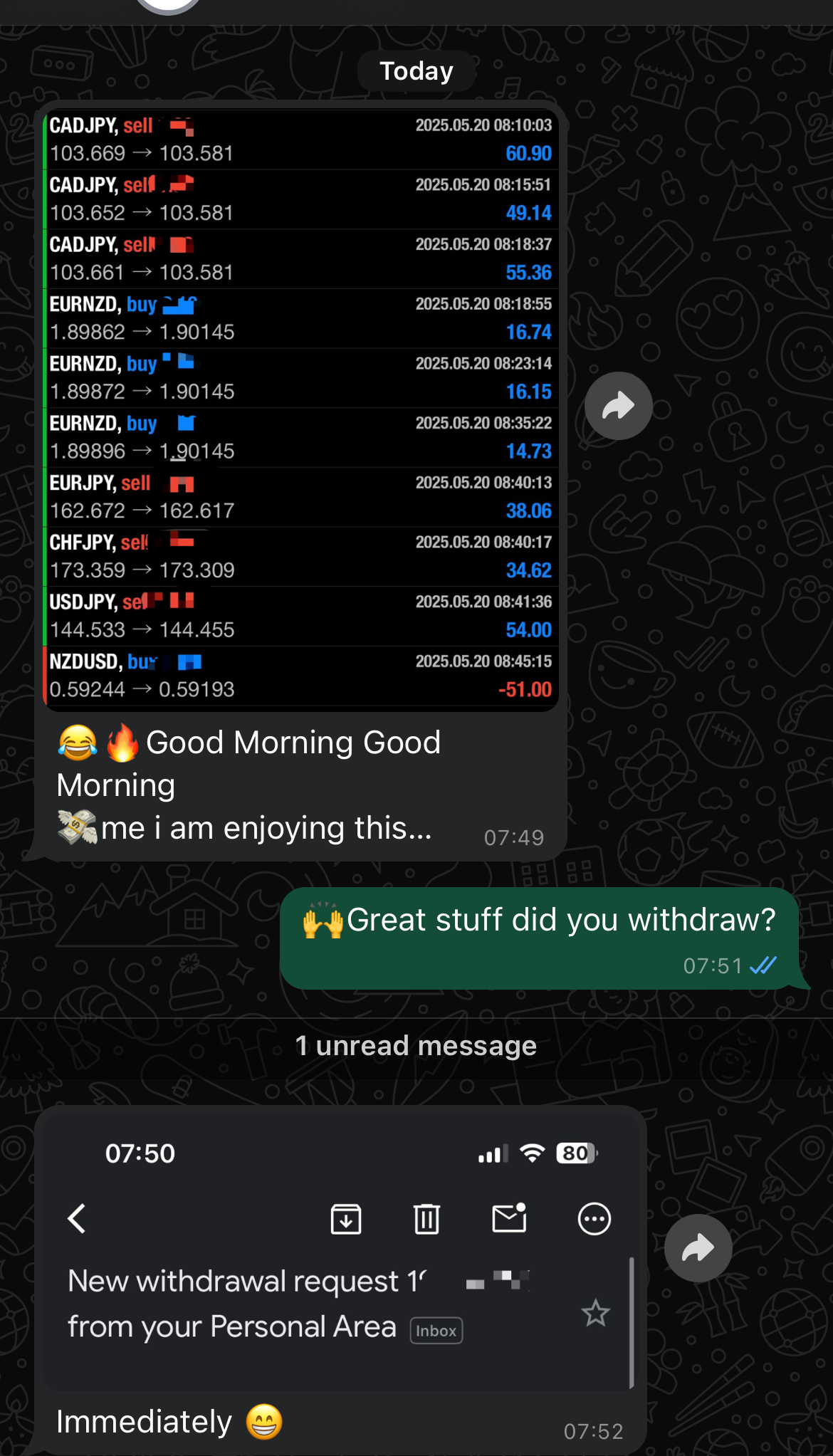Forward the trade results image message
Image resolution: width=833 pixels, height=1456 pixels.
618,406
